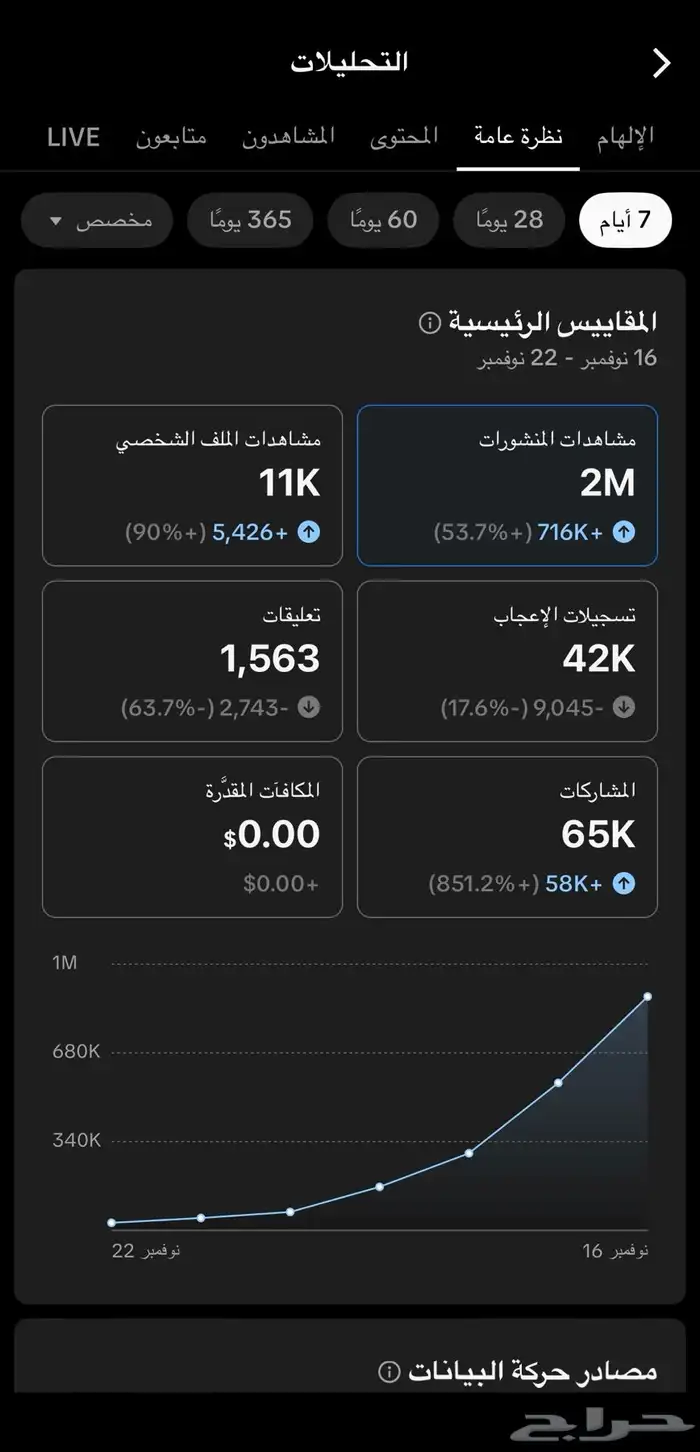Select the نظرة عامة tab

coord(518,137)
